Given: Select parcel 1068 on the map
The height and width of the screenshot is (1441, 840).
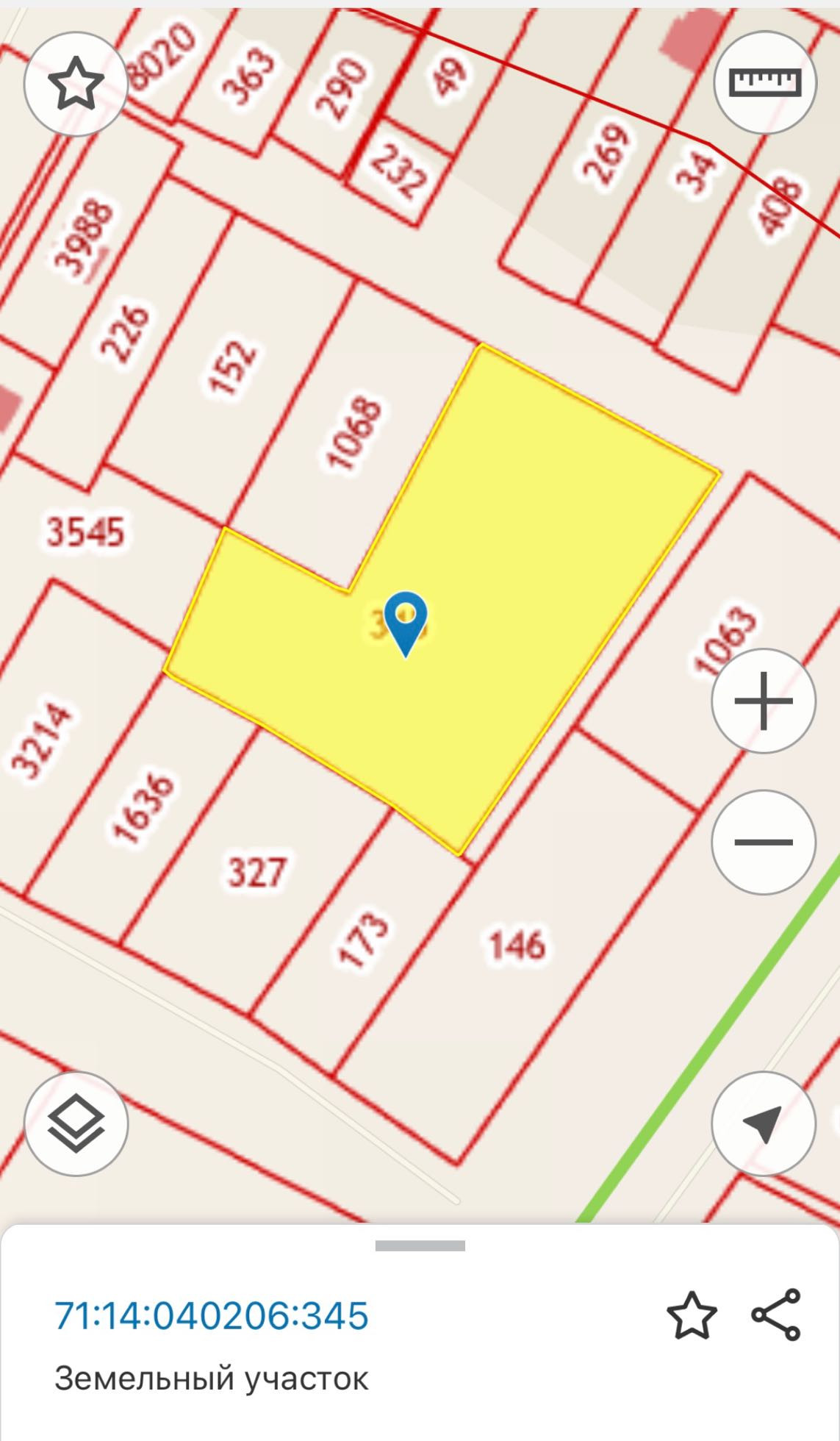Looking at the screenshot, I should [x=356, y=434].
